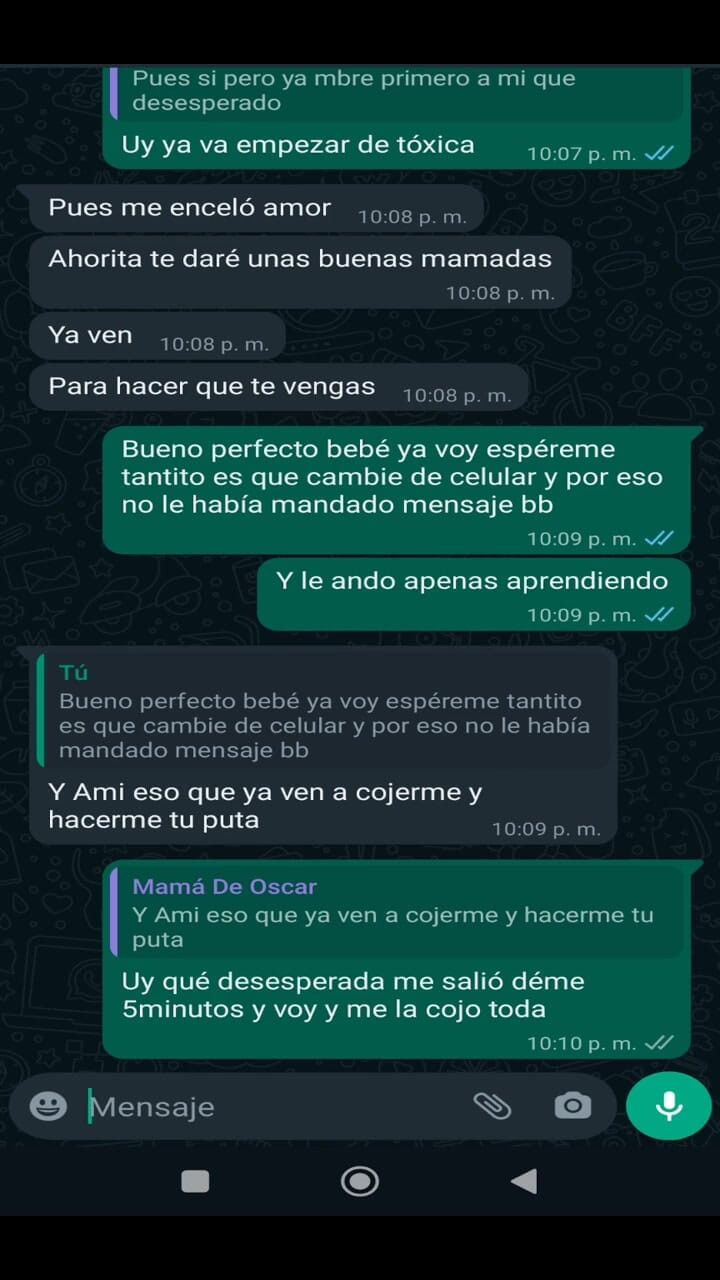Open attachments with the paperclip icon
The width and height of the screenshot is (720, 1280).
491,1106
